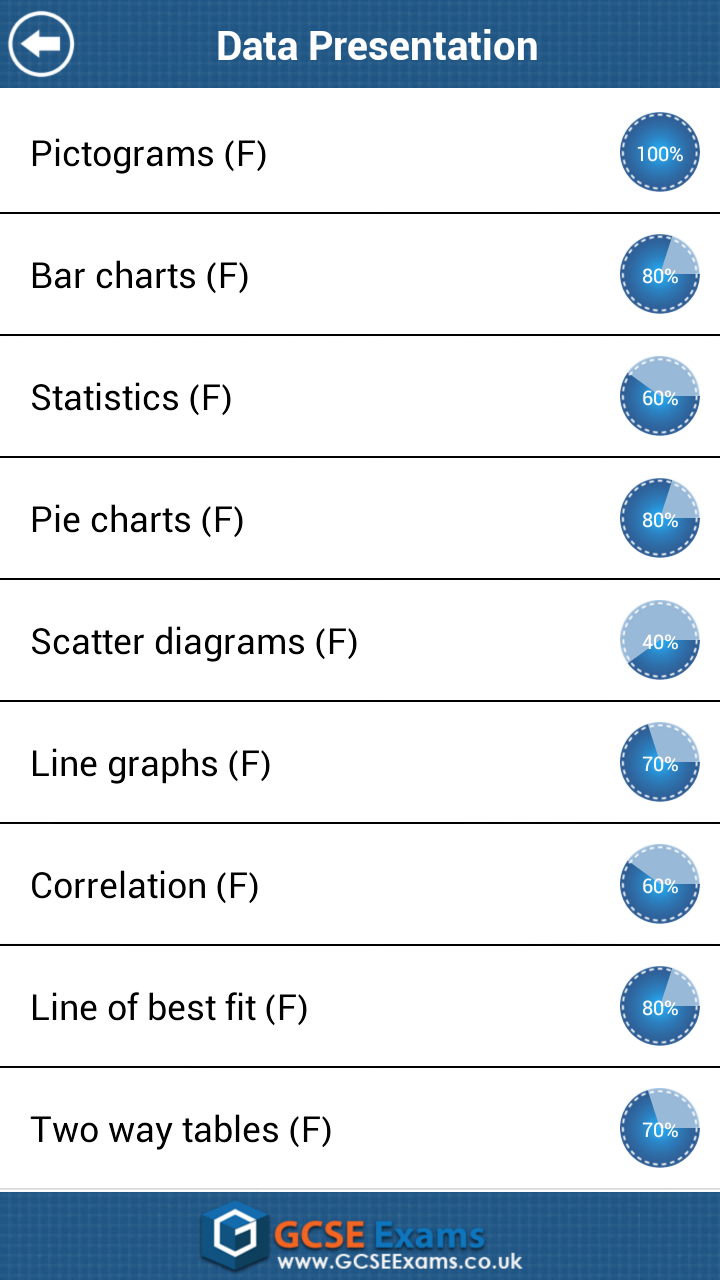Open the Pie charts (F) topic
The height and width of the screenshot is (1280, 720).
click(x=300, y=518)
